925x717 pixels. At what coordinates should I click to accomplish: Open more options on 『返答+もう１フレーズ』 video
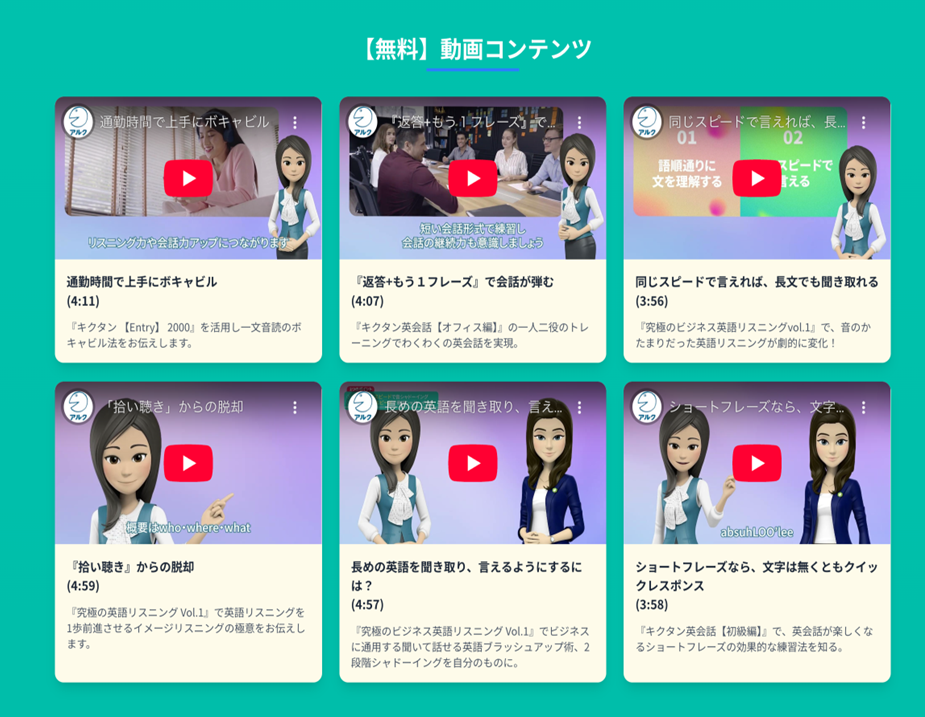coord(579,123)
